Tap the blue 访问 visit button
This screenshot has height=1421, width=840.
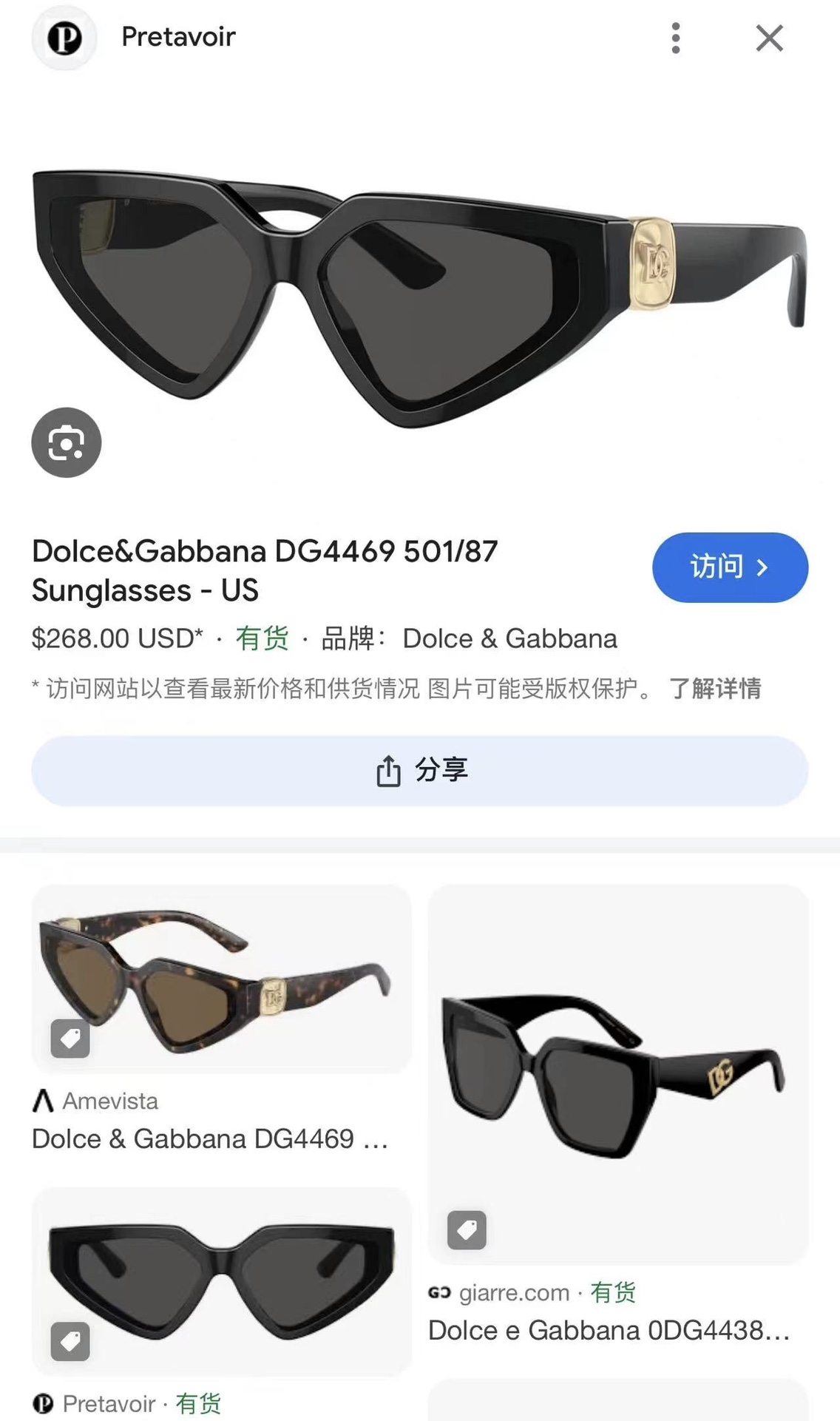coord(729,567)
